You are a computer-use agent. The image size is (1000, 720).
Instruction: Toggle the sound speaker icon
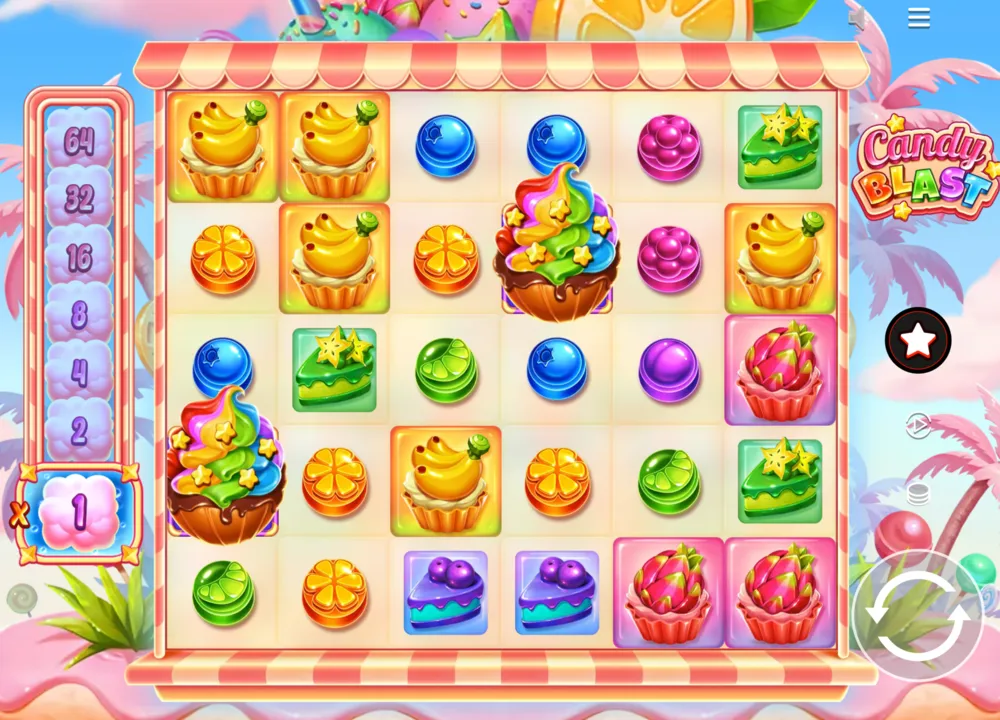pyautogui.click(x=859, y=19)
